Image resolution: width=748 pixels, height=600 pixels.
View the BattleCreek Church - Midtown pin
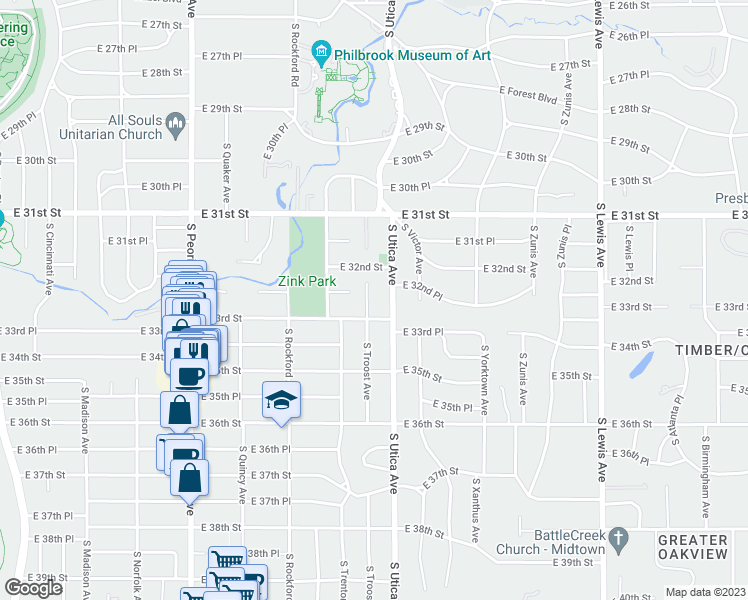620,539
